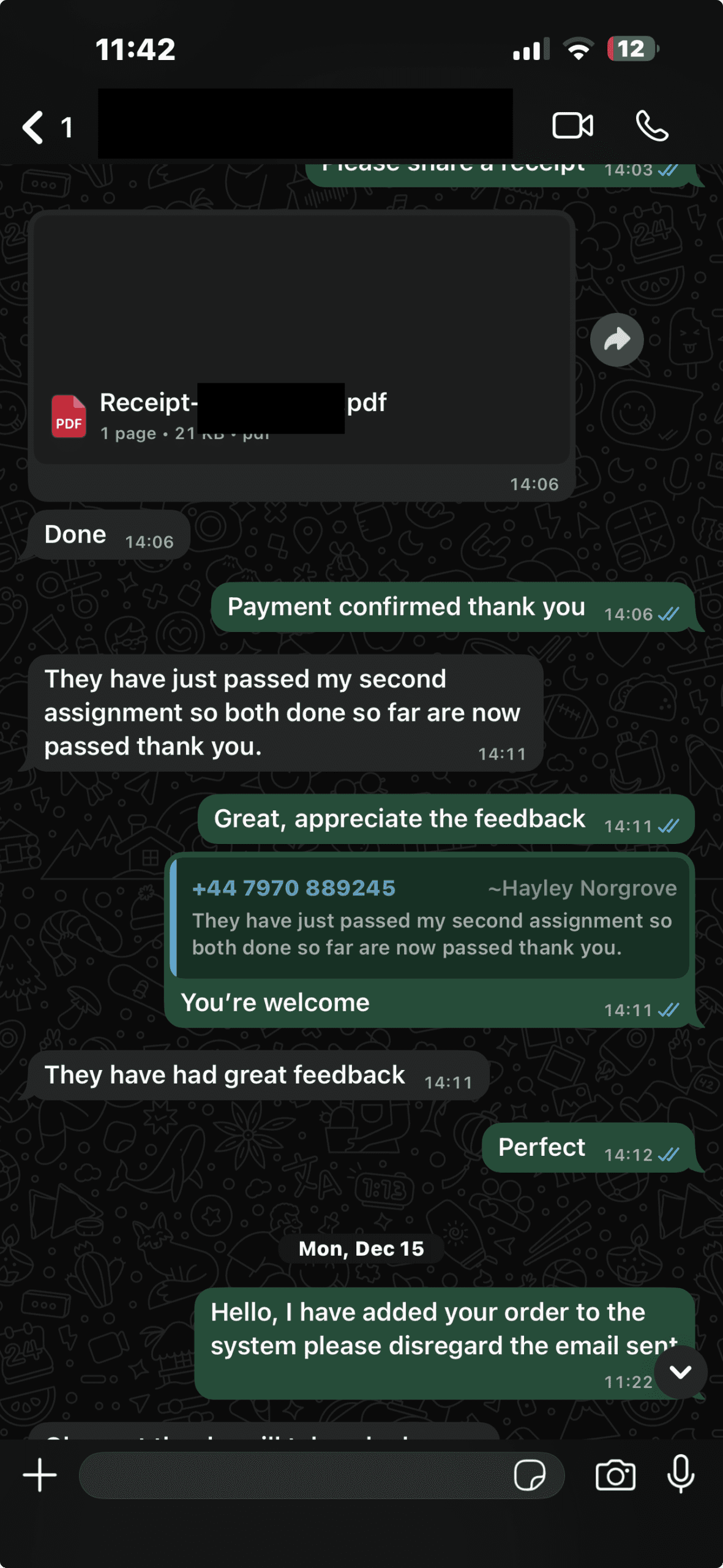Focus the message text field
Image resolution: width=723 pixels, height=1568 pixels.
[x=294, y=1475]
